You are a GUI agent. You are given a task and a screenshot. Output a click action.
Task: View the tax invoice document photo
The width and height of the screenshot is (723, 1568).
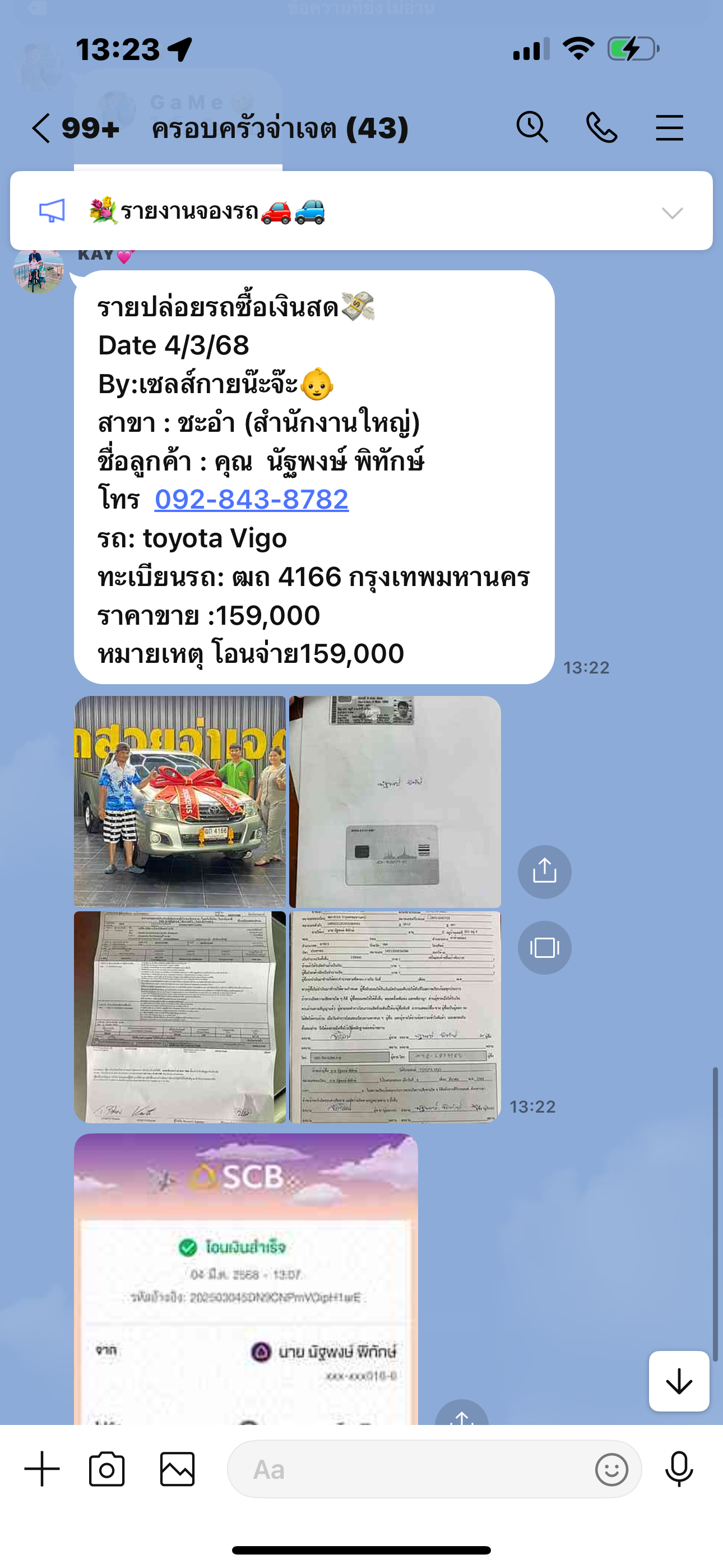point(180,1017)
